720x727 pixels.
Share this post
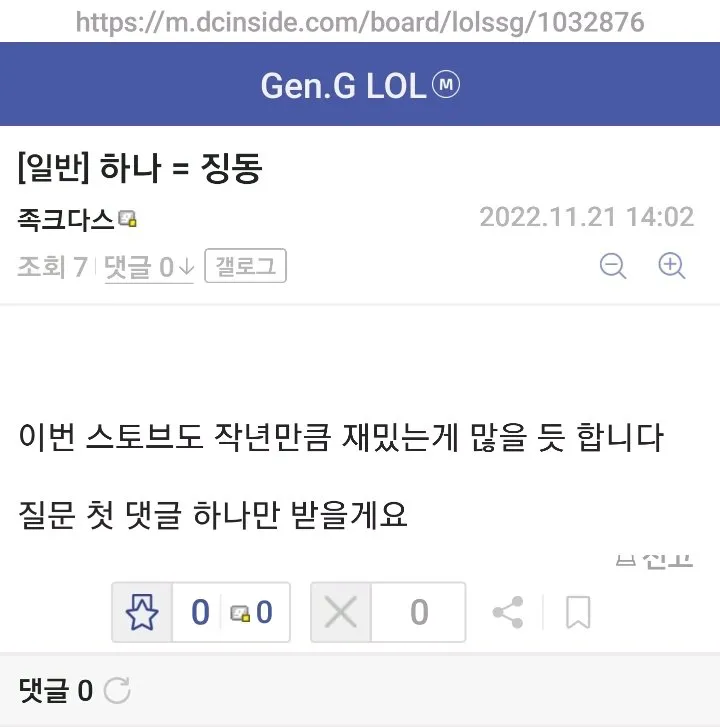[x=508, y=612]
